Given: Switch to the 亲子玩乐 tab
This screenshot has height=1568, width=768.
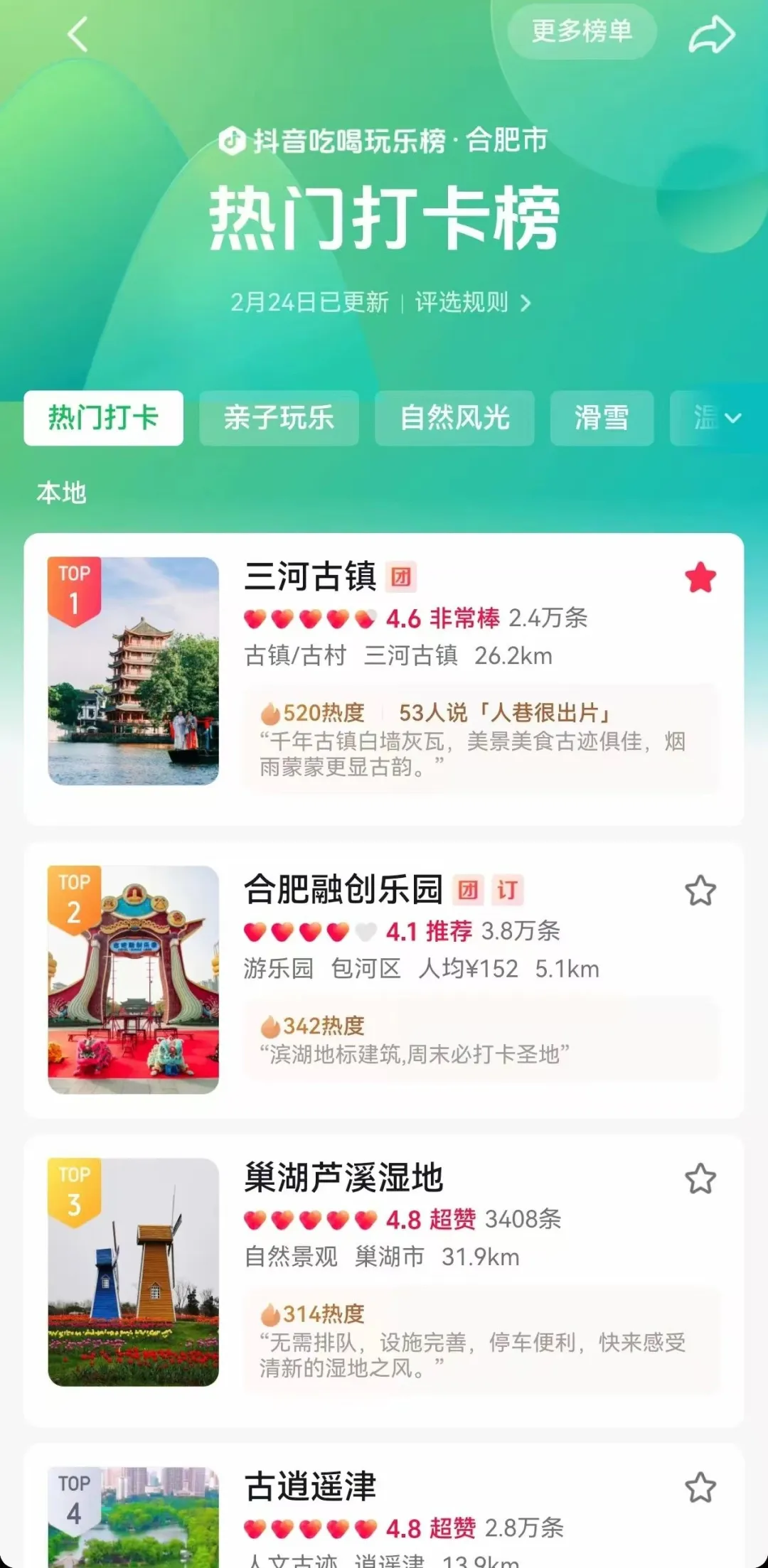Looking at the screenshot, I should point(279,418).
